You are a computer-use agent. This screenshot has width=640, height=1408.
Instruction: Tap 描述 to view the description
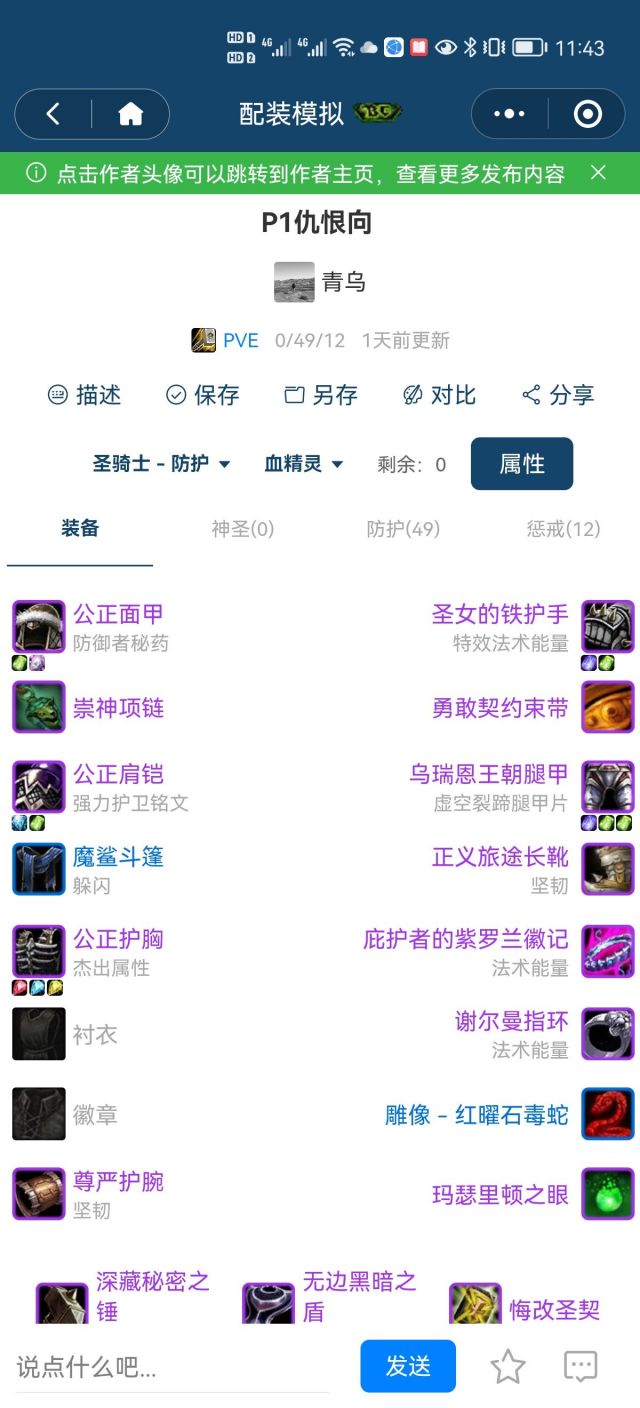[x=85, y=395]
